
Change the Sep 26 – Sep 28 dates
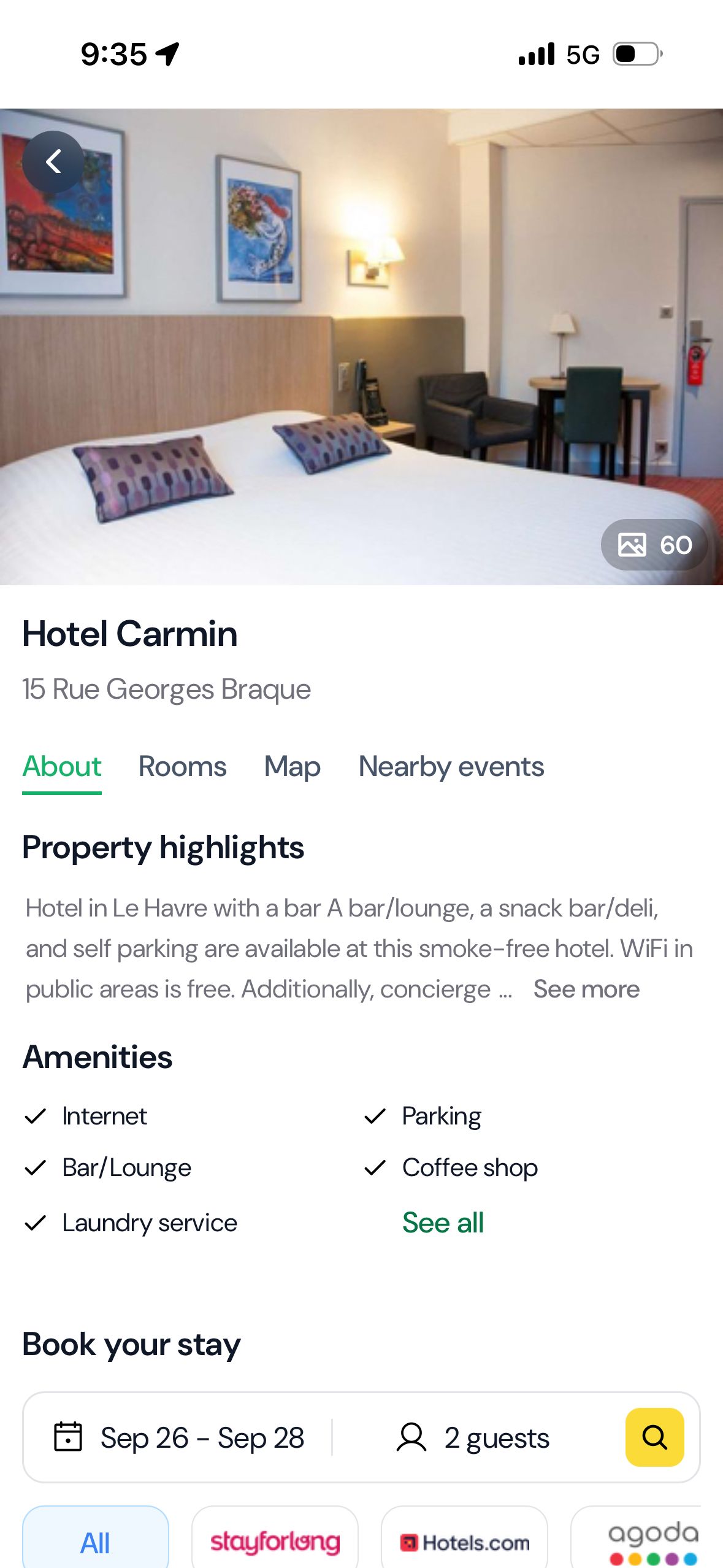(180, 1438)
